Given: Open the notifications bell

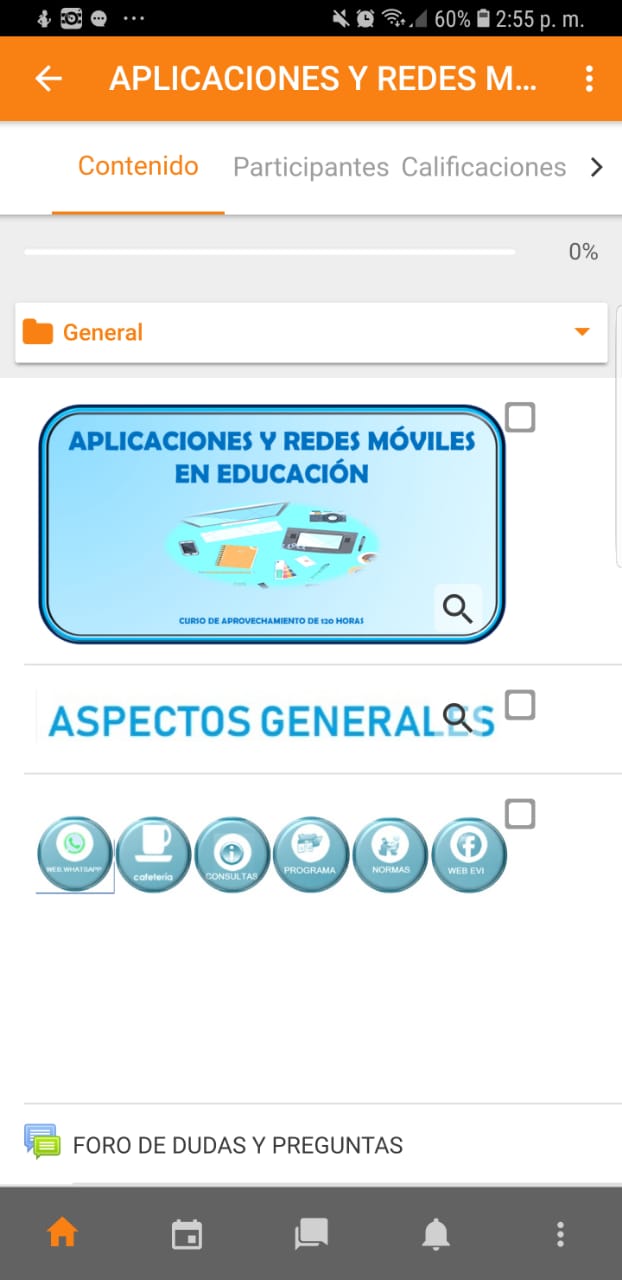Looking at the screenshot, I should pos(436,1234).
